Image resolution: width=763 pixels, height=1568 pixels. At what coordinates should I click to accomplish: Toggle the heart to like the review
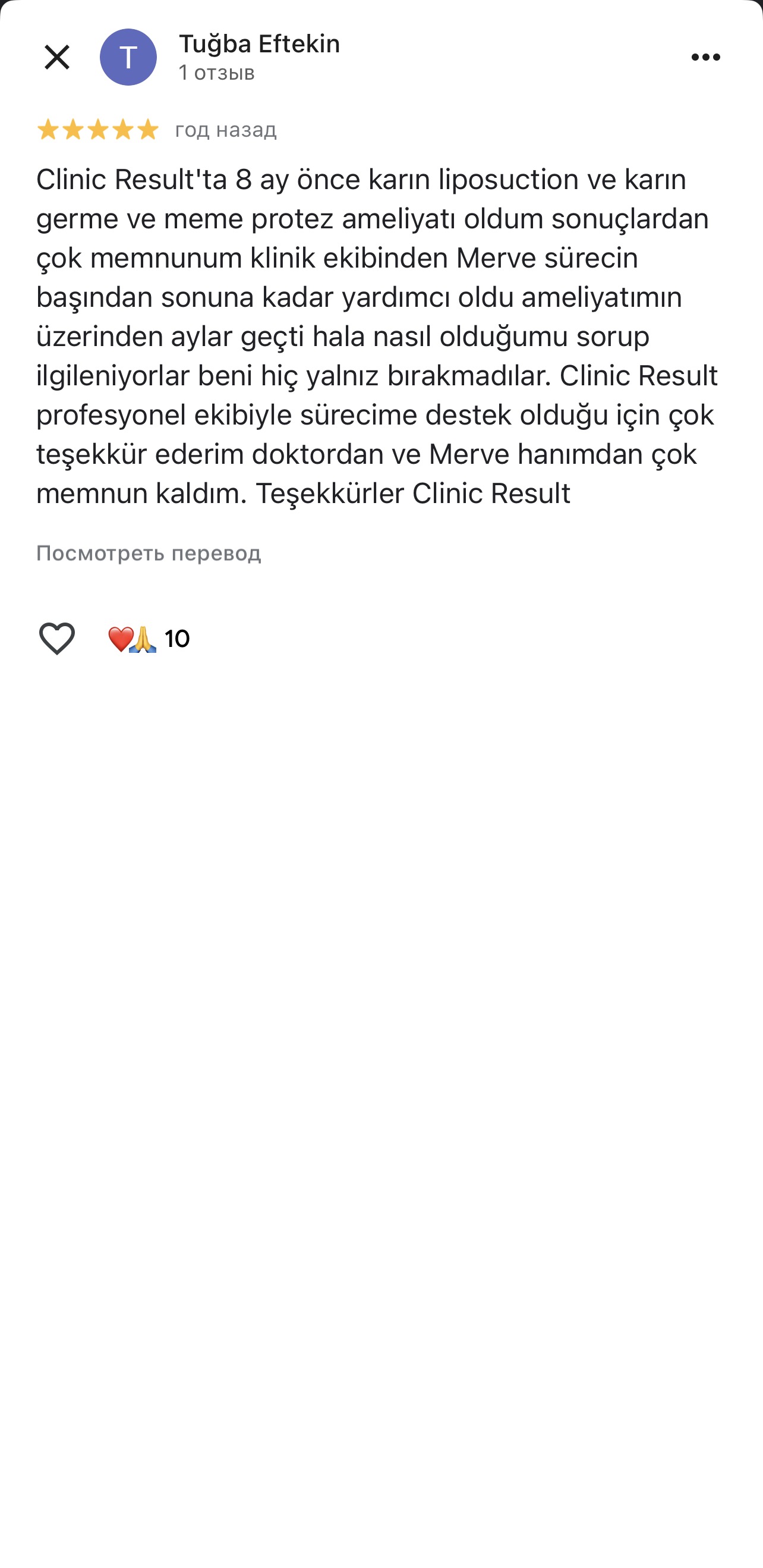(56, 639)
